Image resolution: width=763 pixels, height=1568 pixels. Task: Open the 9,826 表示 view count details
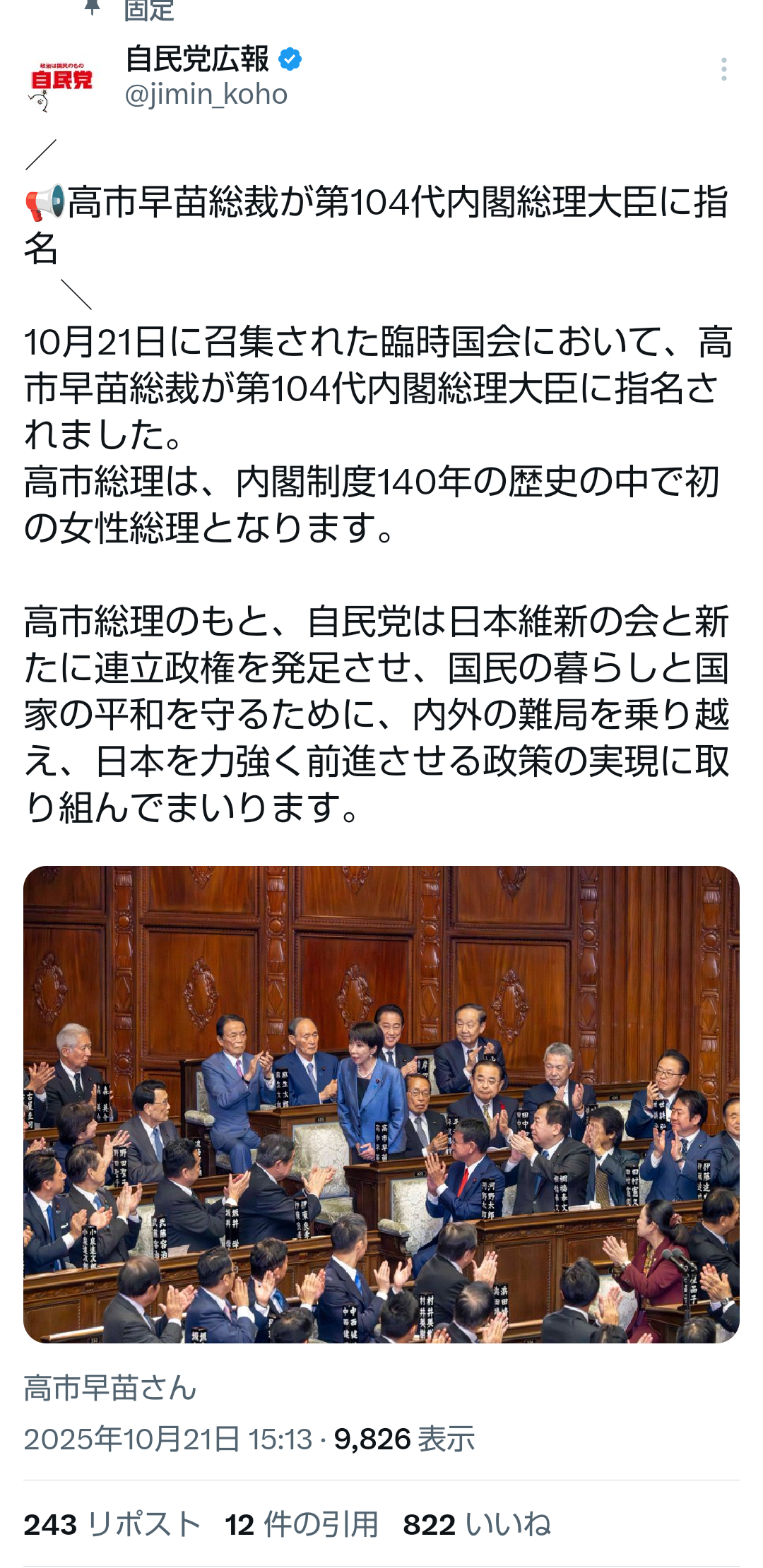pos(404,1439)
